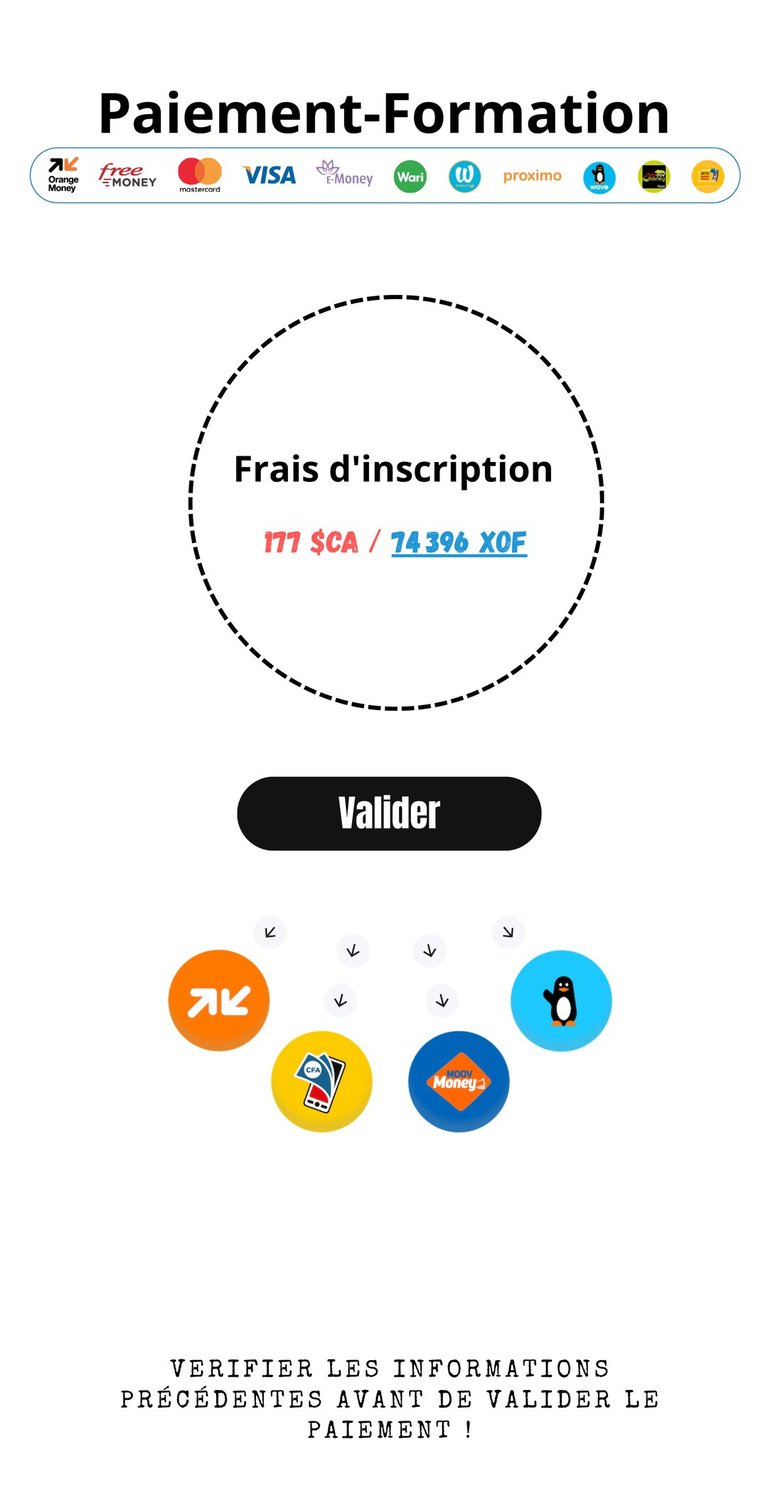Open the 74 396 XOF link
This screenshot has height=1490, width=768.
point(458,543)
